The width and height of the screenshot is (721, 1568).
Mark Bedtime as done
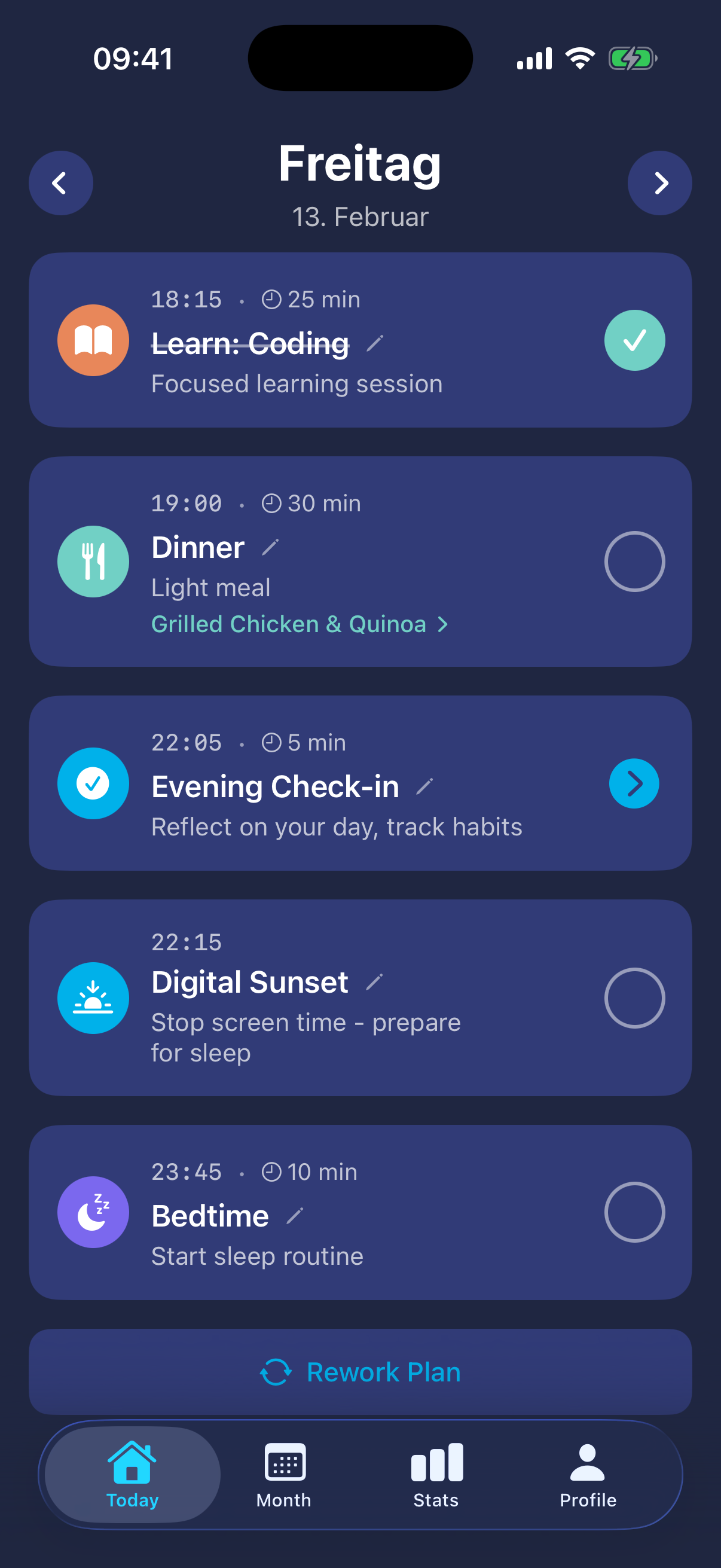[634, 1212]
